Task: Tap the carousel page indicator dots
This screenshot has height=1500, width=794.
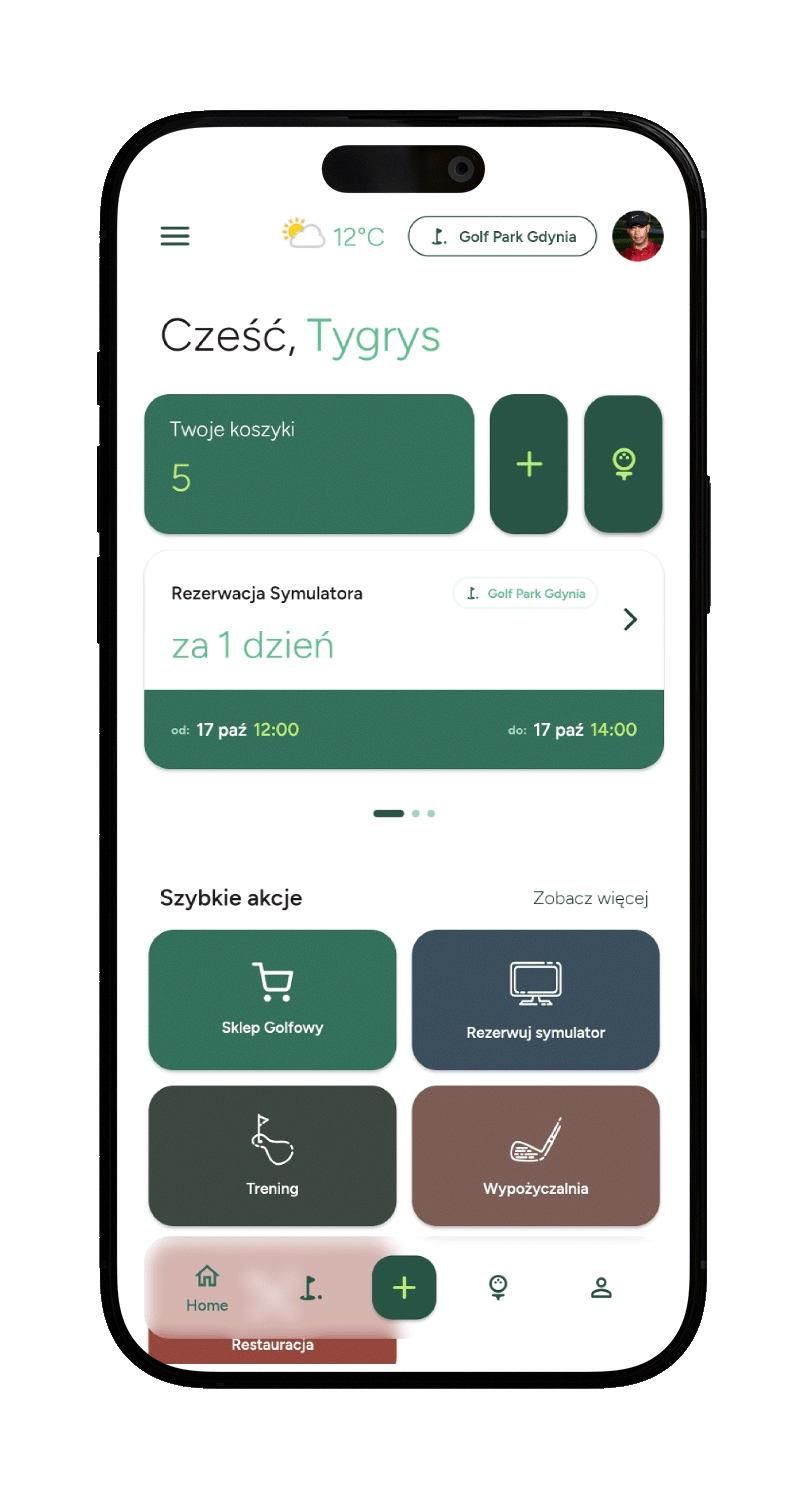Action: pos(404,813)
